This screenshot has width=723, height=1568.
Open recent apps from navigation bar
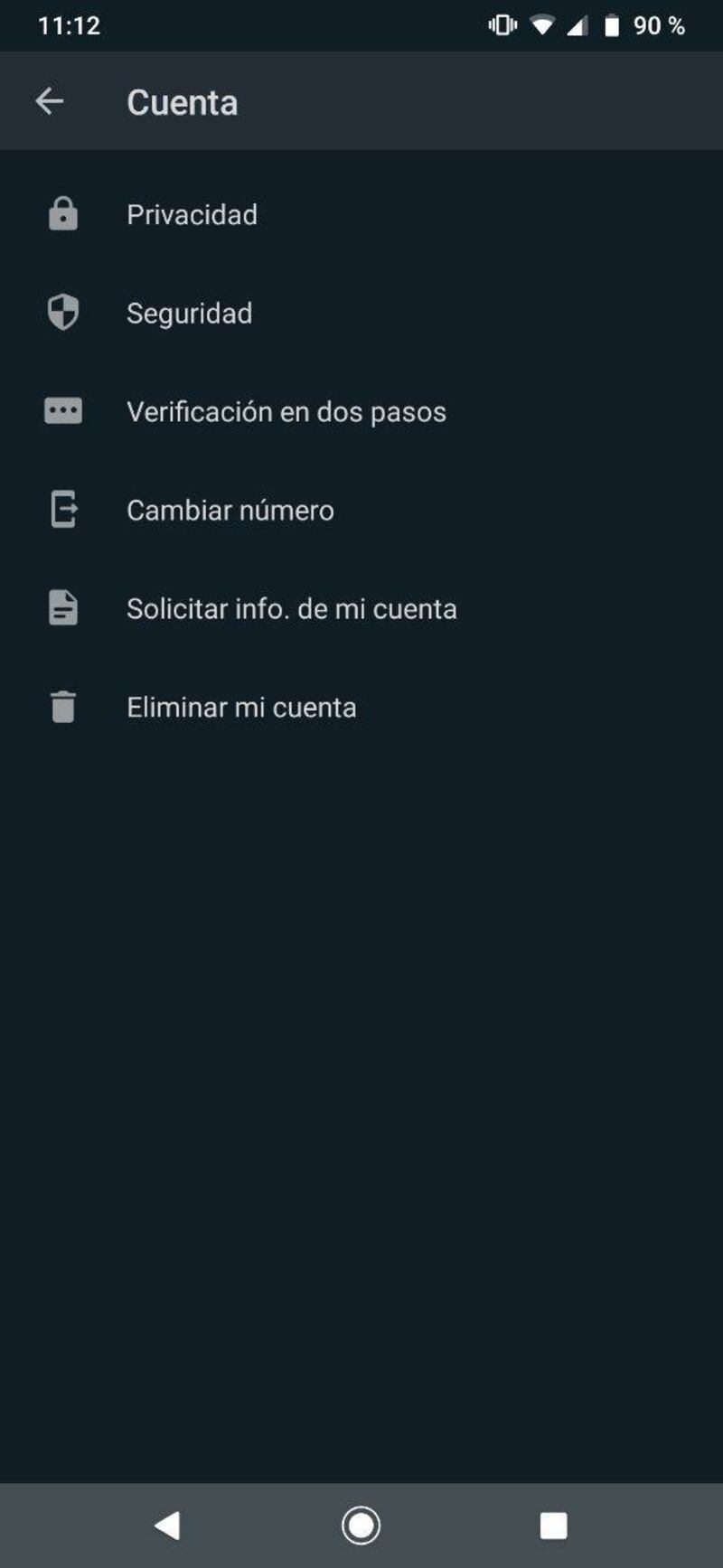point(553,1526)
